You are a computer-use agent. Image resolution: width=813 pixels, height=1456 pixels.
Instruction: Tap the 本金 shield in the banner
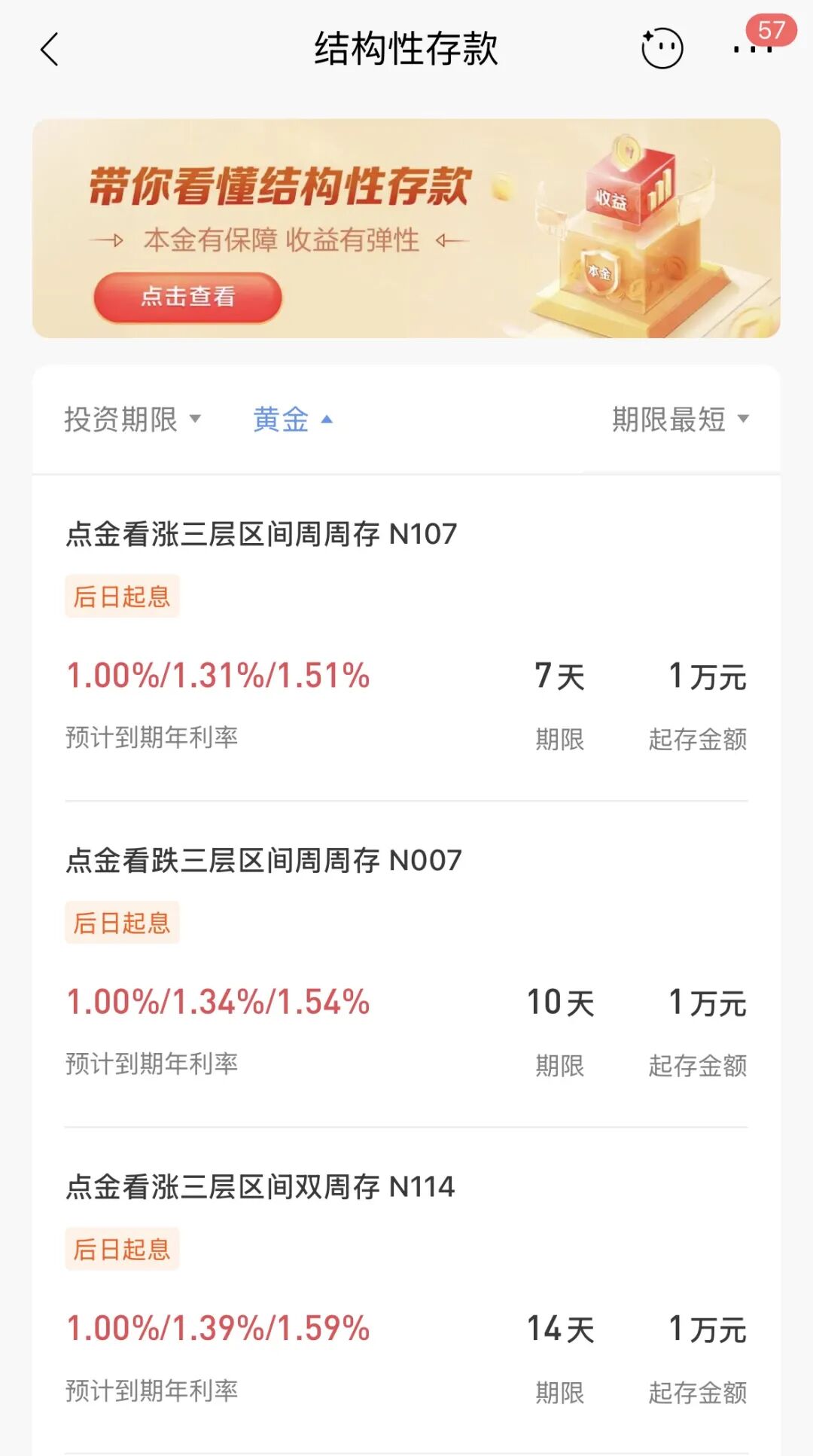pyautogui.click(x=602, y=268)
